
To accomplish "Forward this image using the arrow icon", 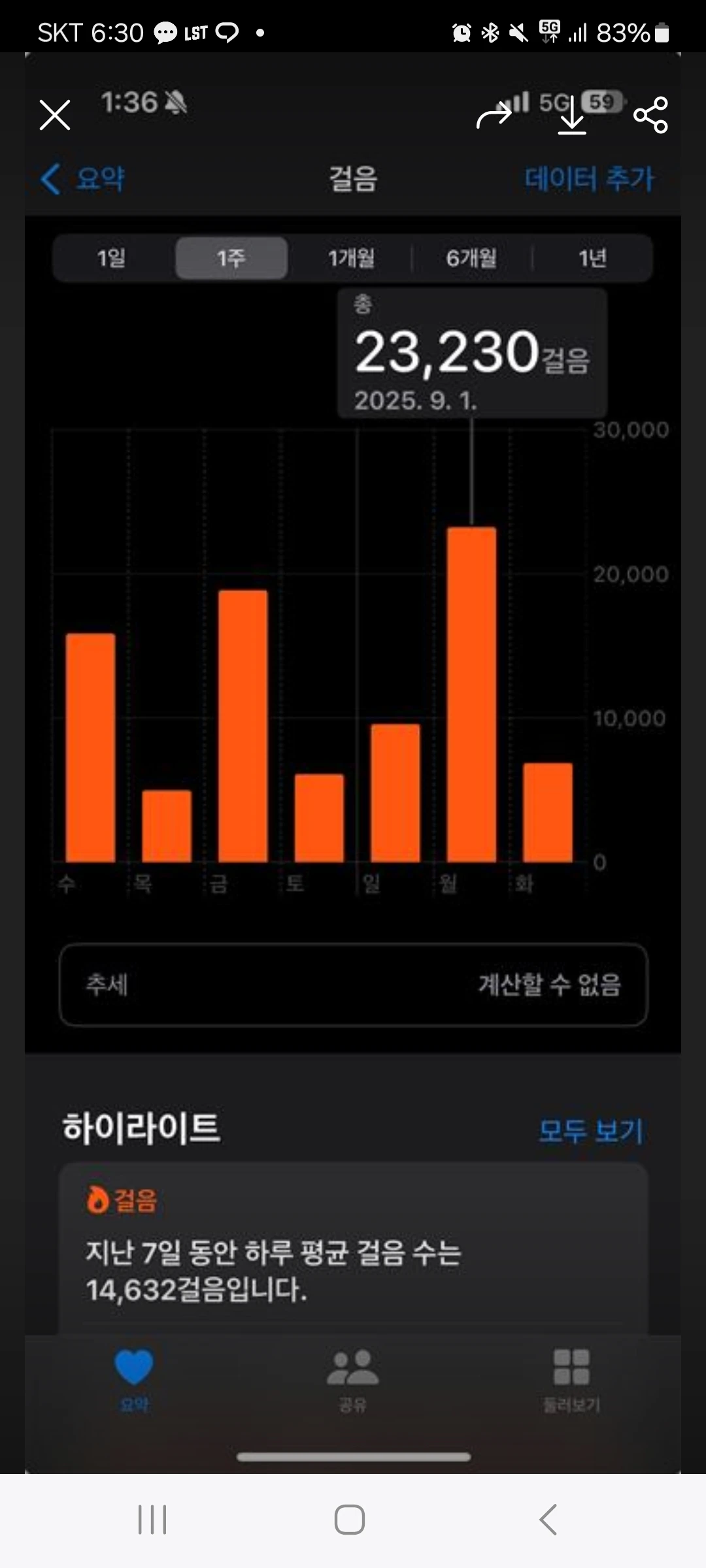I will point(494,116).
